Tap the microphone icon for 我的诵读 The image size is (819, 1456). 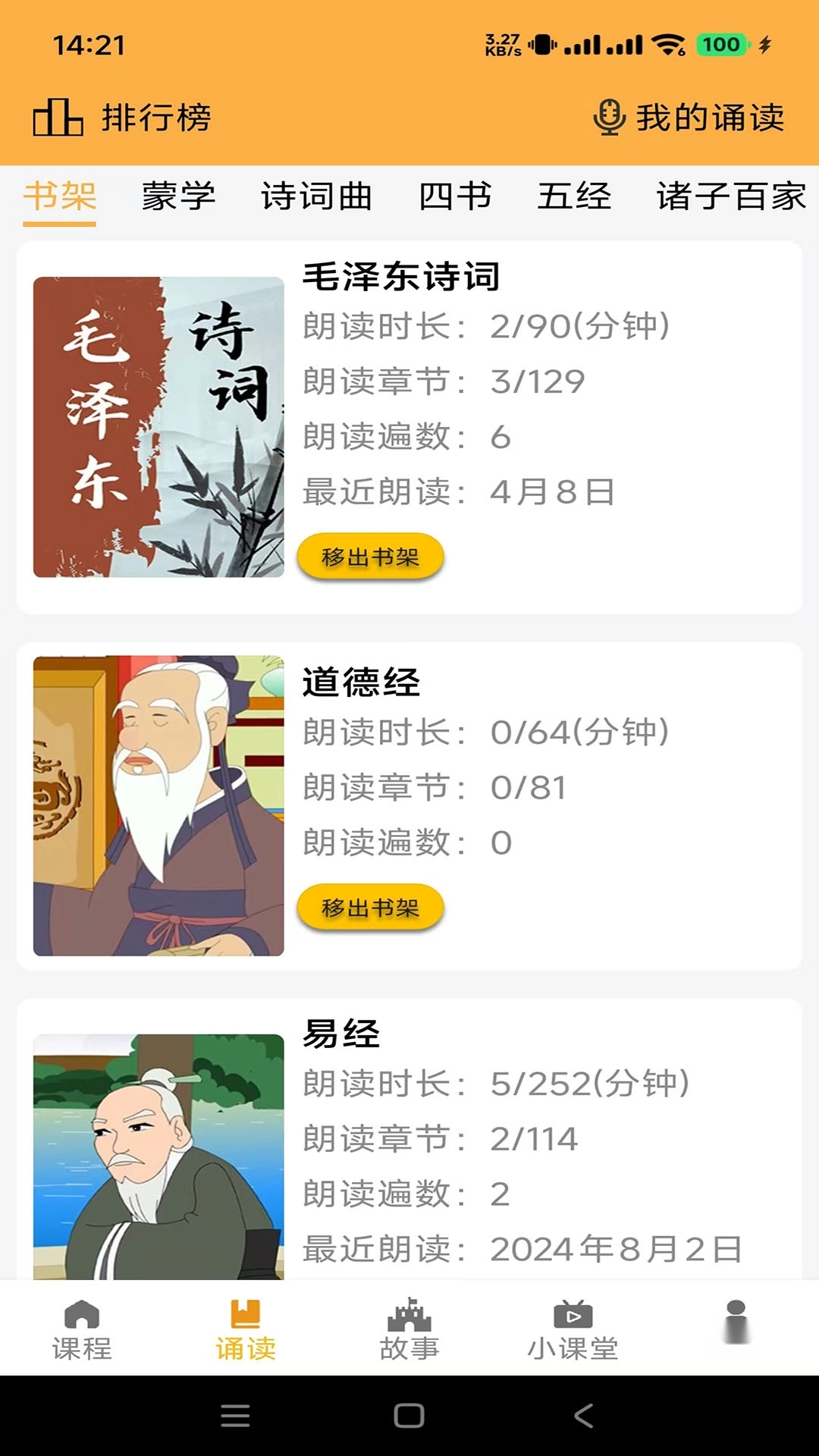point(611,118)
